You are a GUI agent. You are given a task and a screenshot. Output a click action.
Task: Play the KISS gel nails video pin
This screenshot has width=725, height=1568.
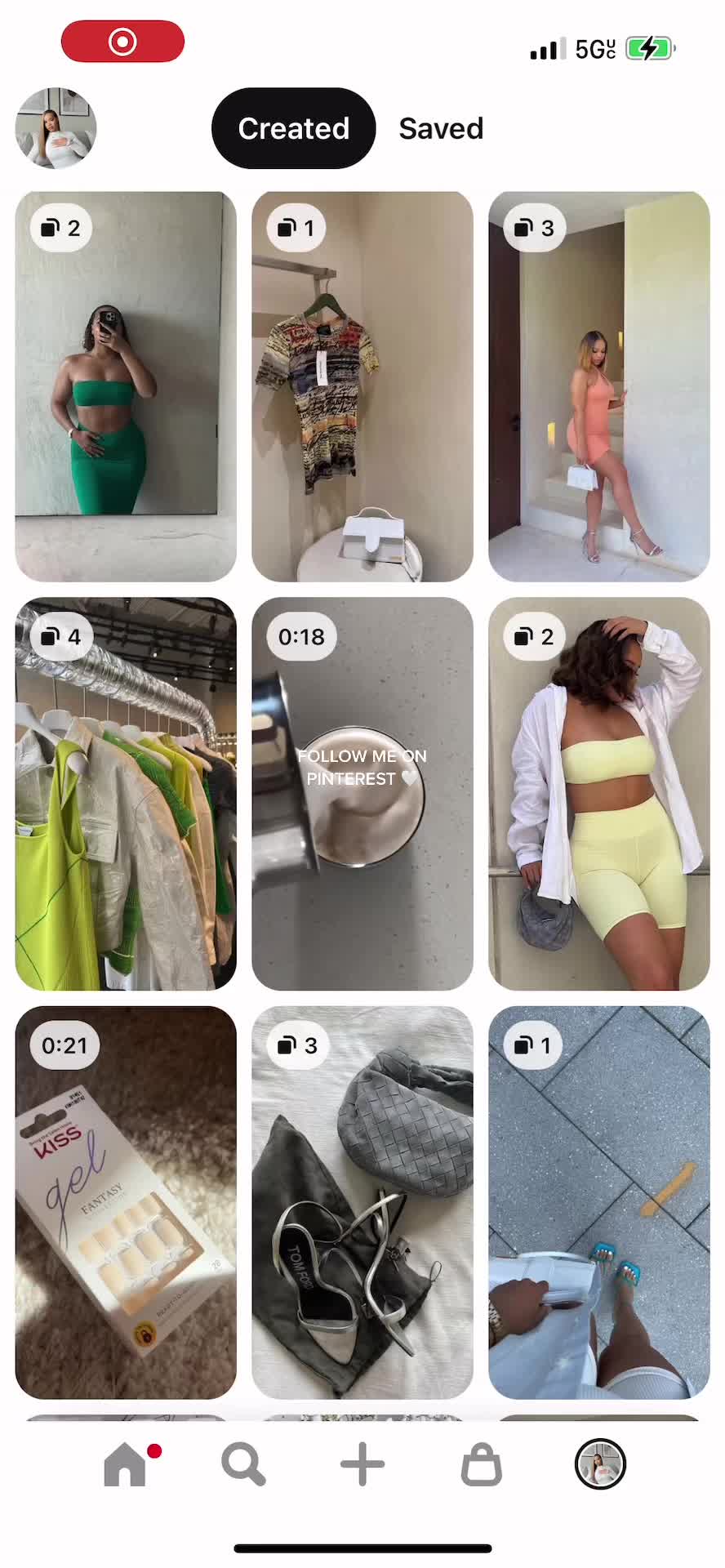tap(126, 1202)
